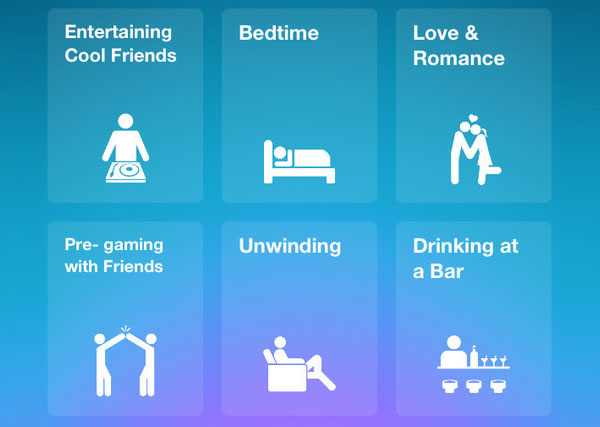Choose the Love & Romance card
Image resolution: width=600 pixels, height=427 pixels.
[473, 105]
